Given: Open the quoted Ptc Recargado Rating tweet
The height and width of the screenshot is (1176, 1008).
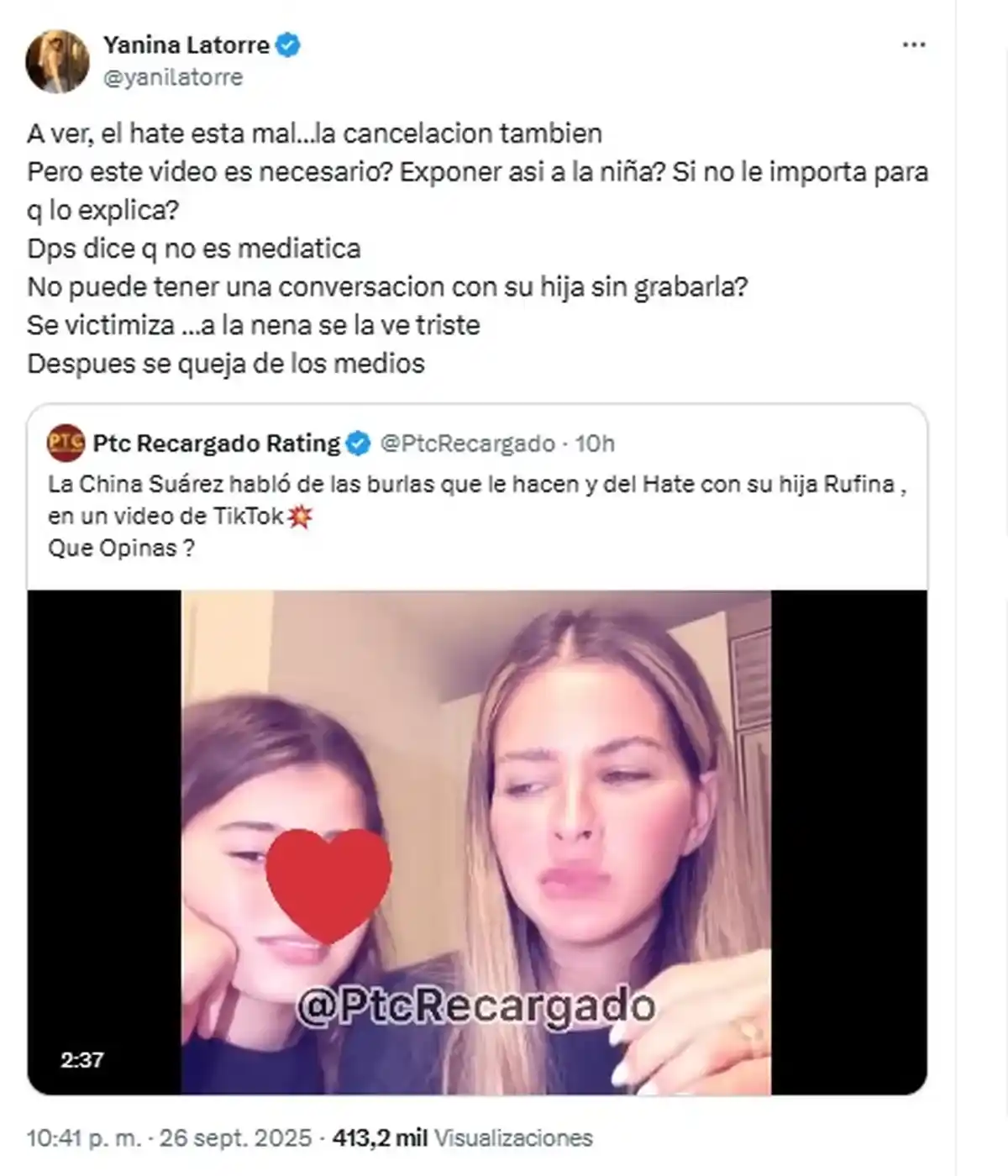Looking at the screenshot, I should pos(476,515).
